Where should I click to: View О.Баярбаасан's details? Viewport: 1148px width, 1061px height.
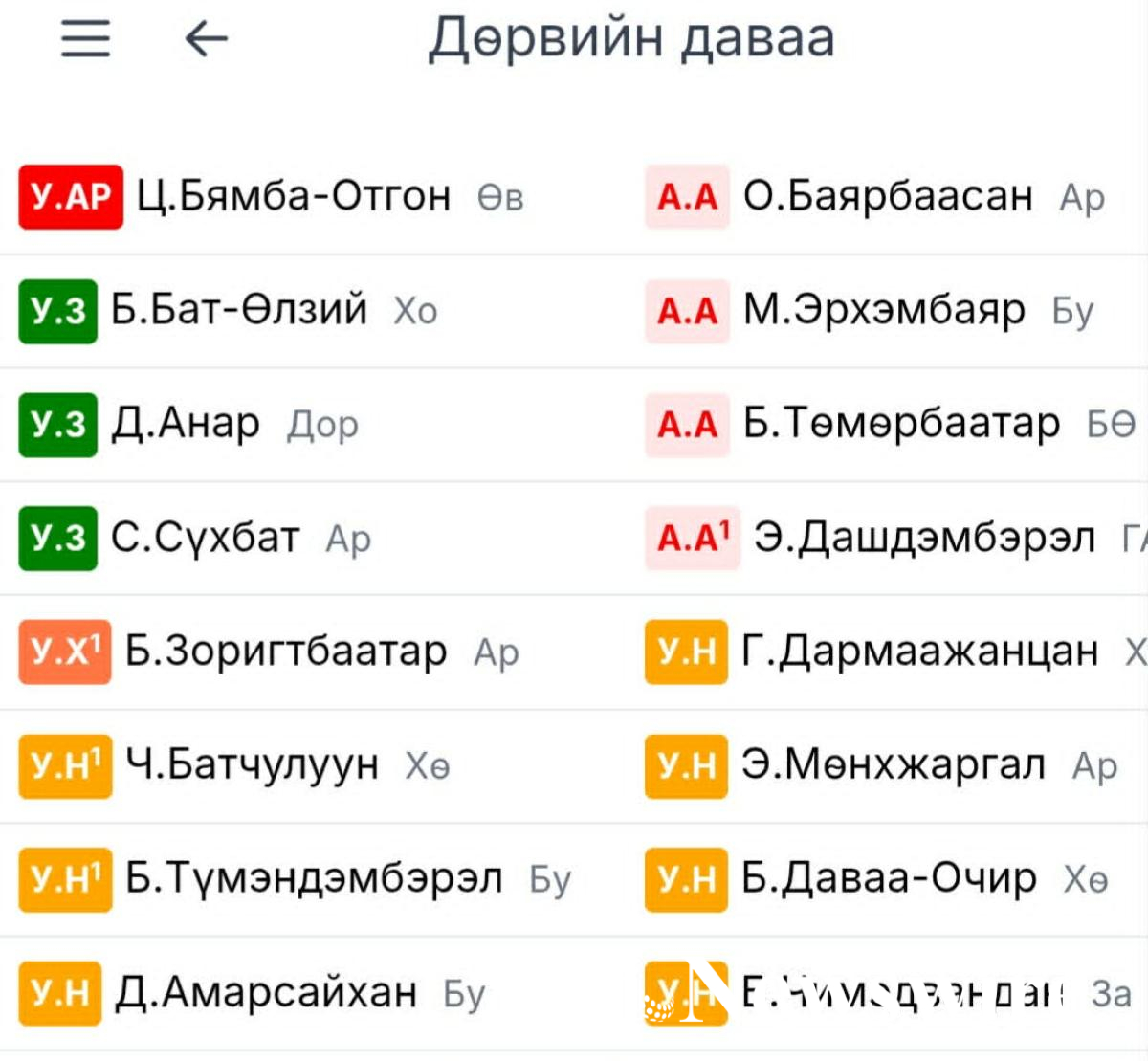pyautogui.click(x=887, y=197)
